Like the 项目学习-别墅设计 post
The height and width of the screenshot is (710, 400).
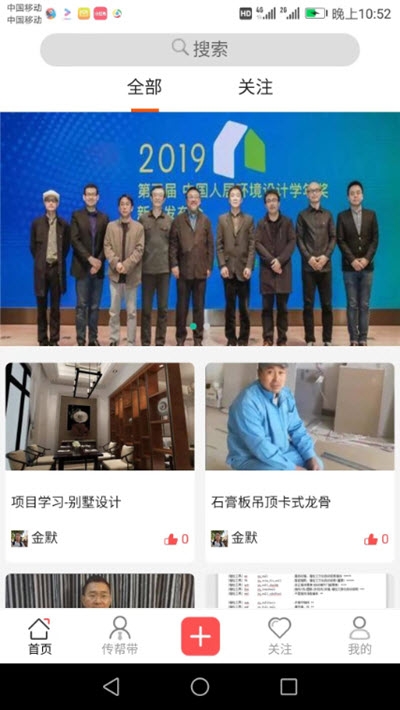(176, 539)
